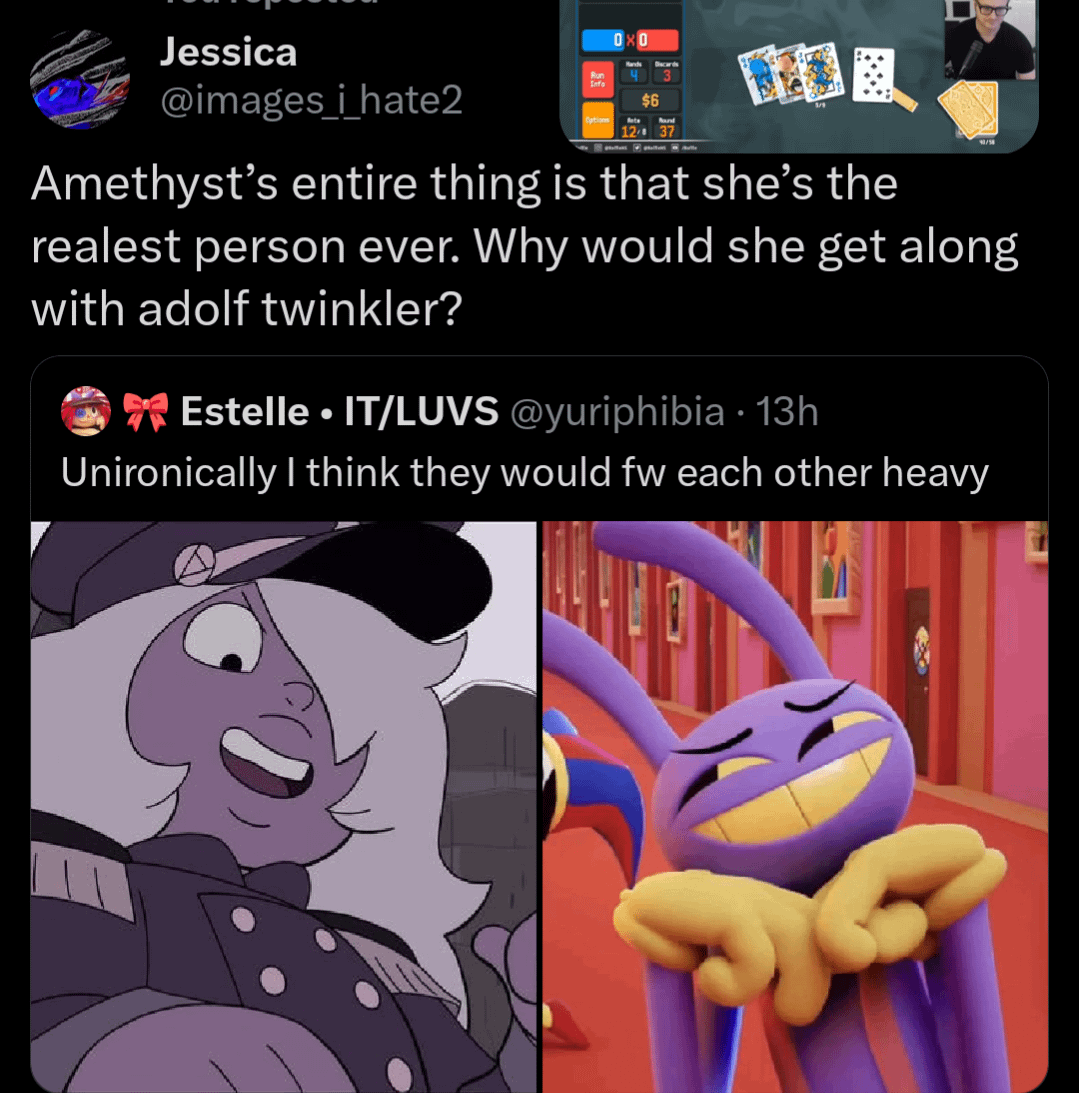Screen dimensions: 1079x1093
Task: View the Amethyst image in the quoted post
Action: (284, 805)
